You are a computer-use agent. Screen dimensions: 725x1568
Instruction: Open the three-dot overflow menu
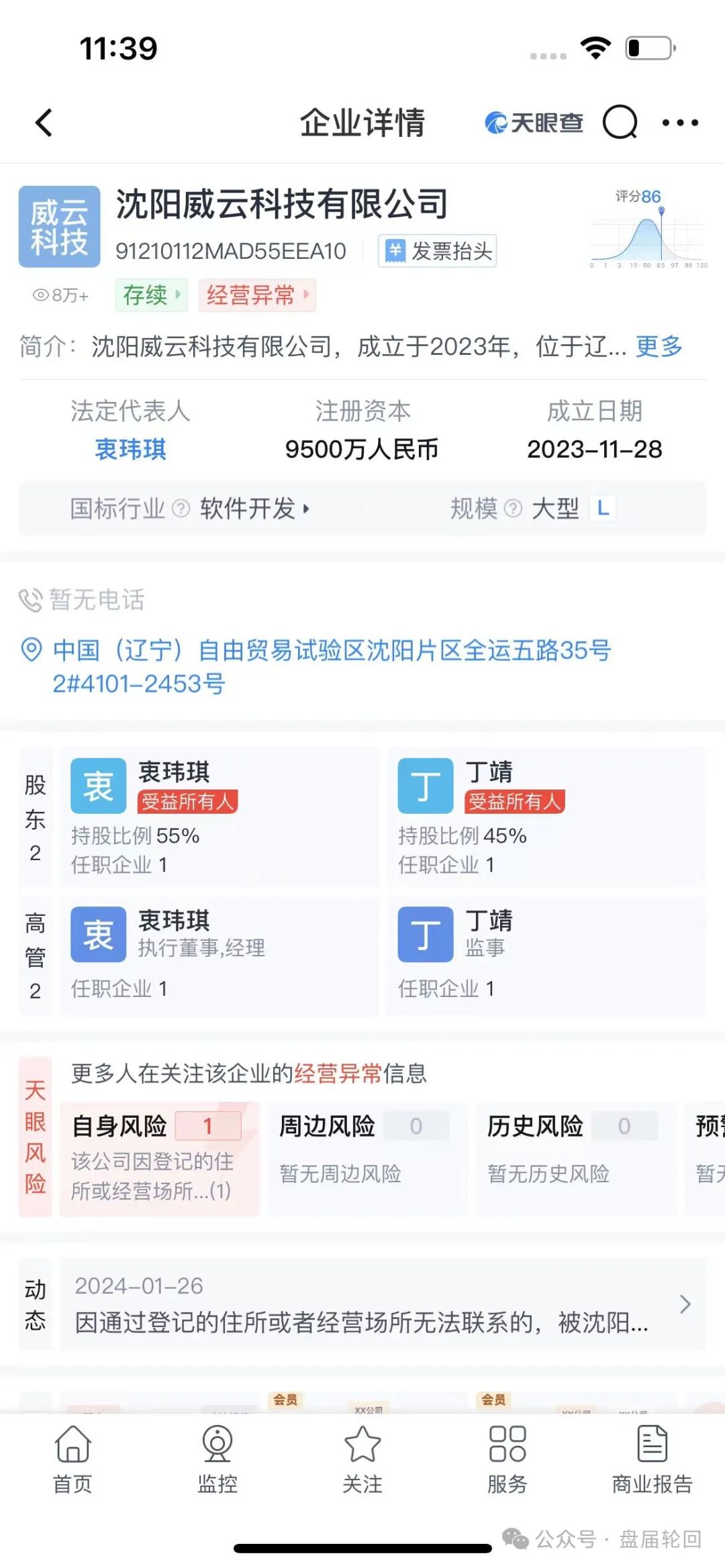(x=679, y=123)
